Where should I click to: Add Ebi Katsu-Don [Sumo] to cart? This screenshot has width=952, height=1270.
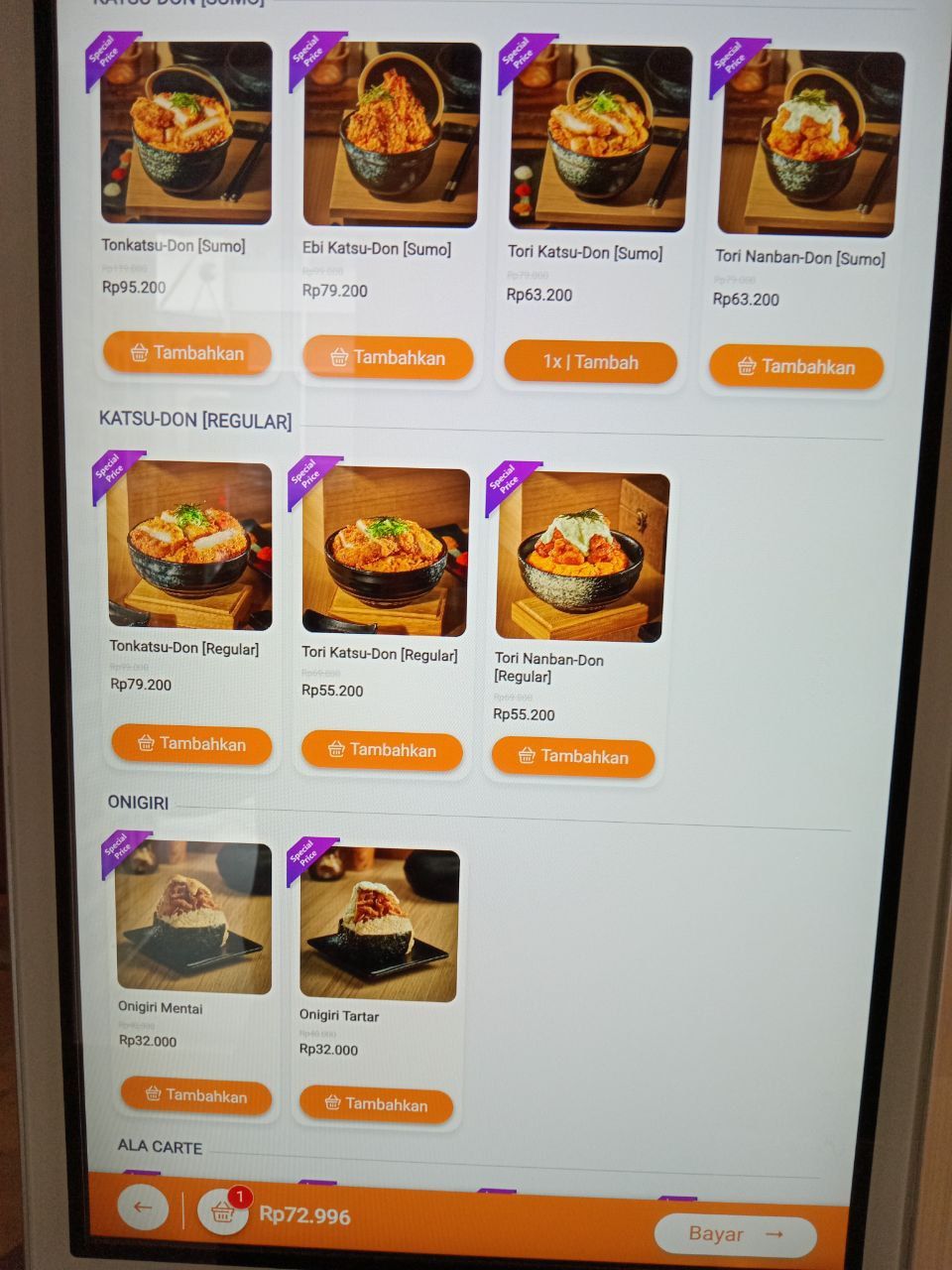click(x=388, y=357)
